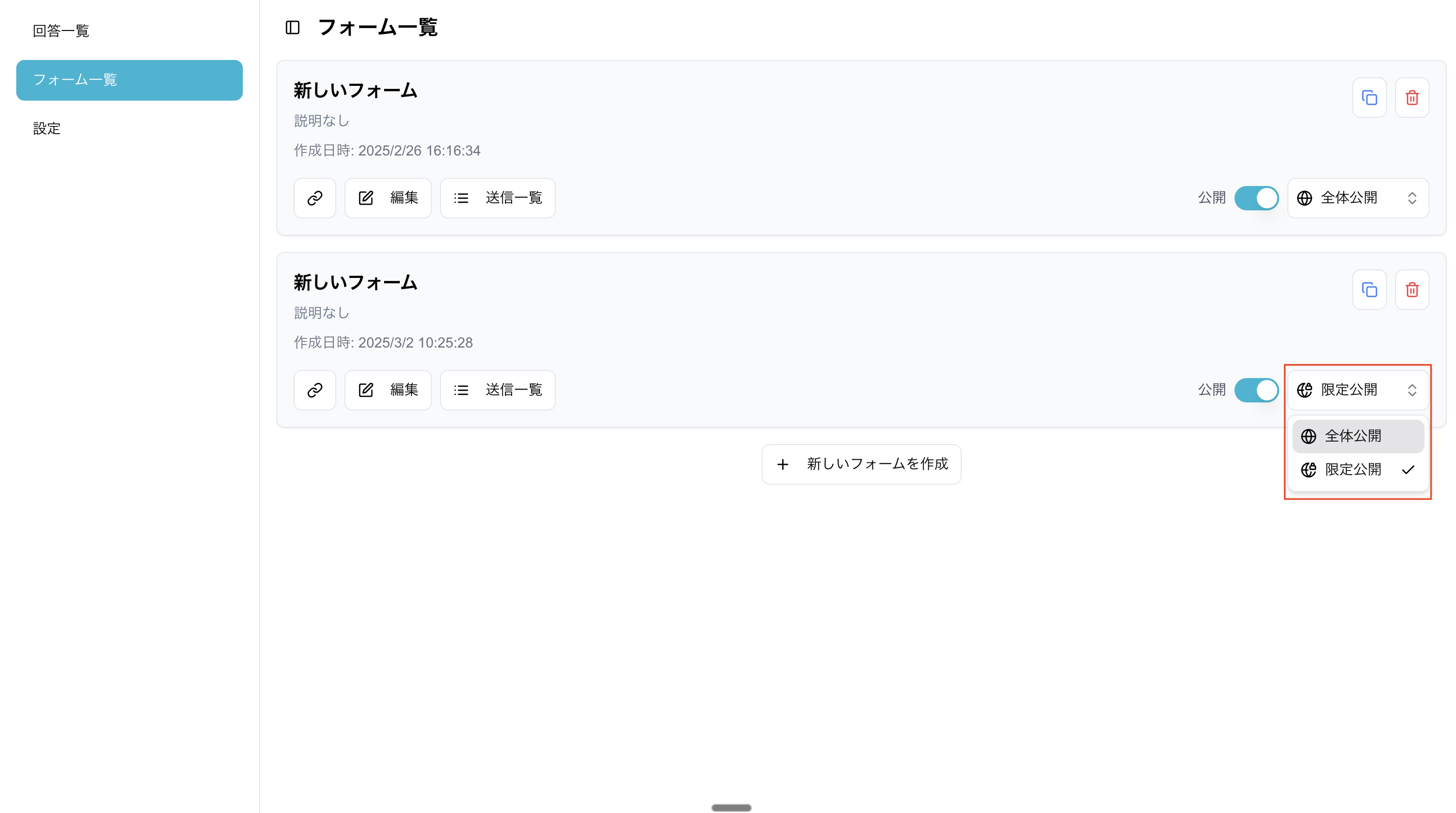Screen dimensions: 1456x813
Task: Expand the 全体公開 dropdown of the first form
Action: [1357, 198]
